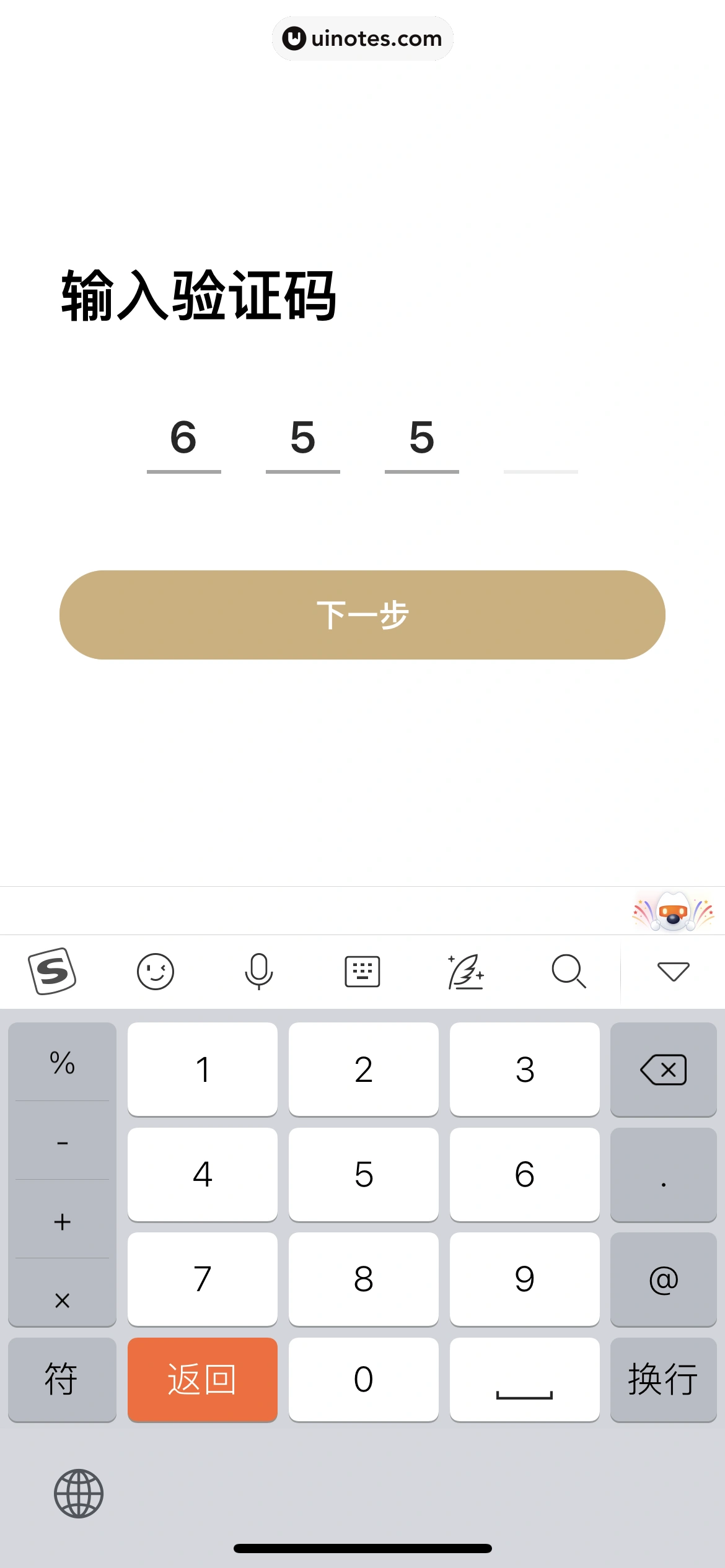The width and height of the screenshot is (725, 1568).
Task: Switch keyboard layout using the keyboard icon
Action: tap(362, 970)
